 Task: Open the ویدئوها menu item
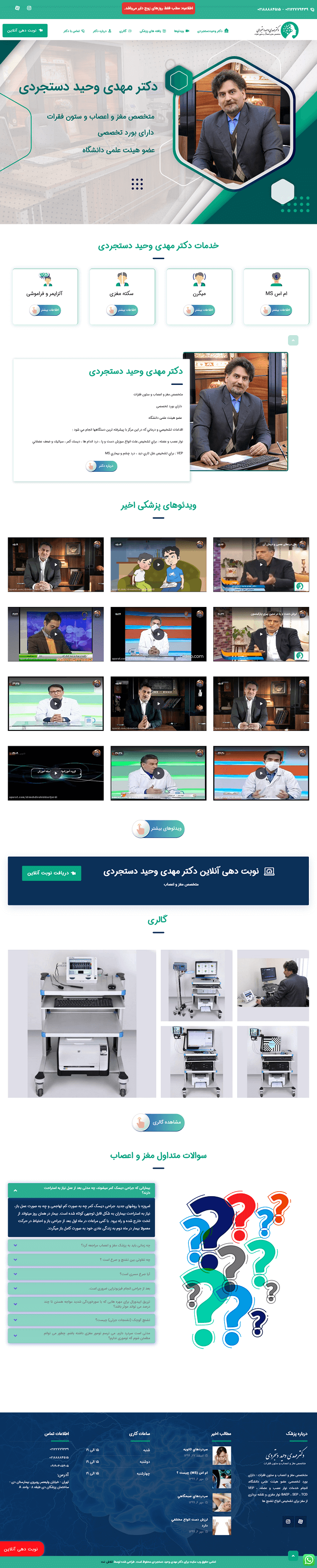pos(181,30)
